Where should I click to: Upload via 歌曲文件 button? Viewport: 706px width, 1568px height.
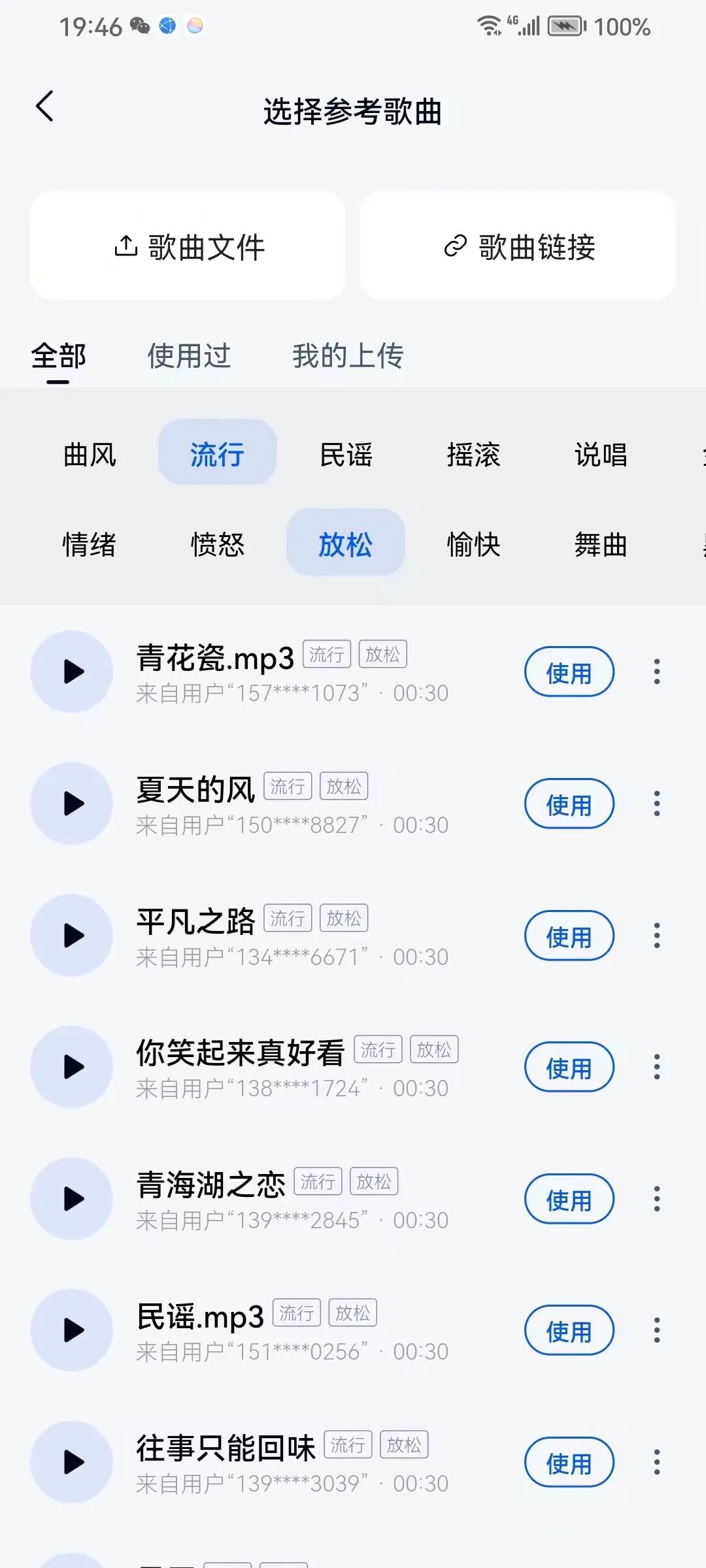pyautogui.click(x=188, y=246)
